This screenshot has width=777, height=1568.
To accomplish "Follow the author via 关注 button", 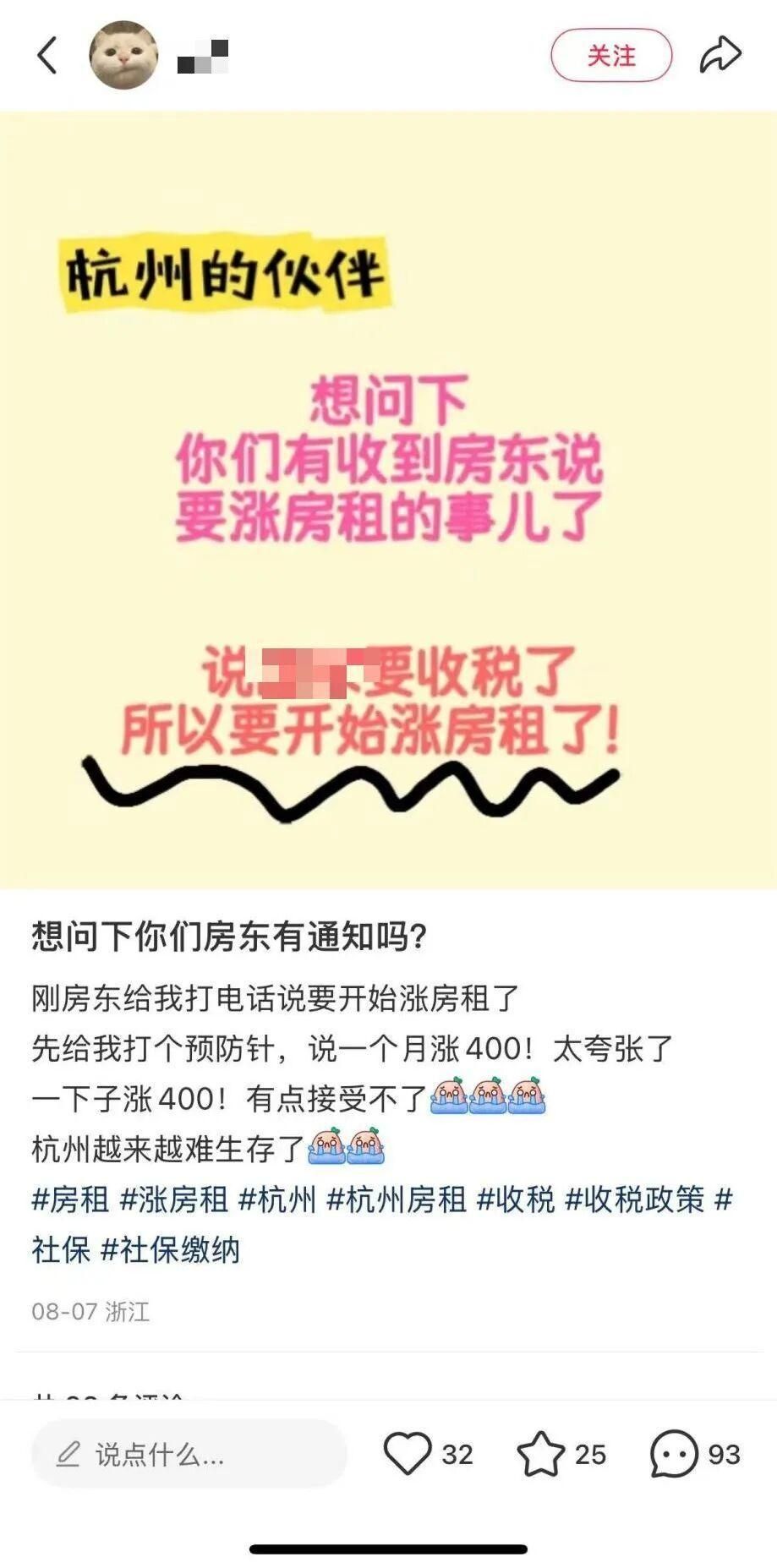I will 611,56.
